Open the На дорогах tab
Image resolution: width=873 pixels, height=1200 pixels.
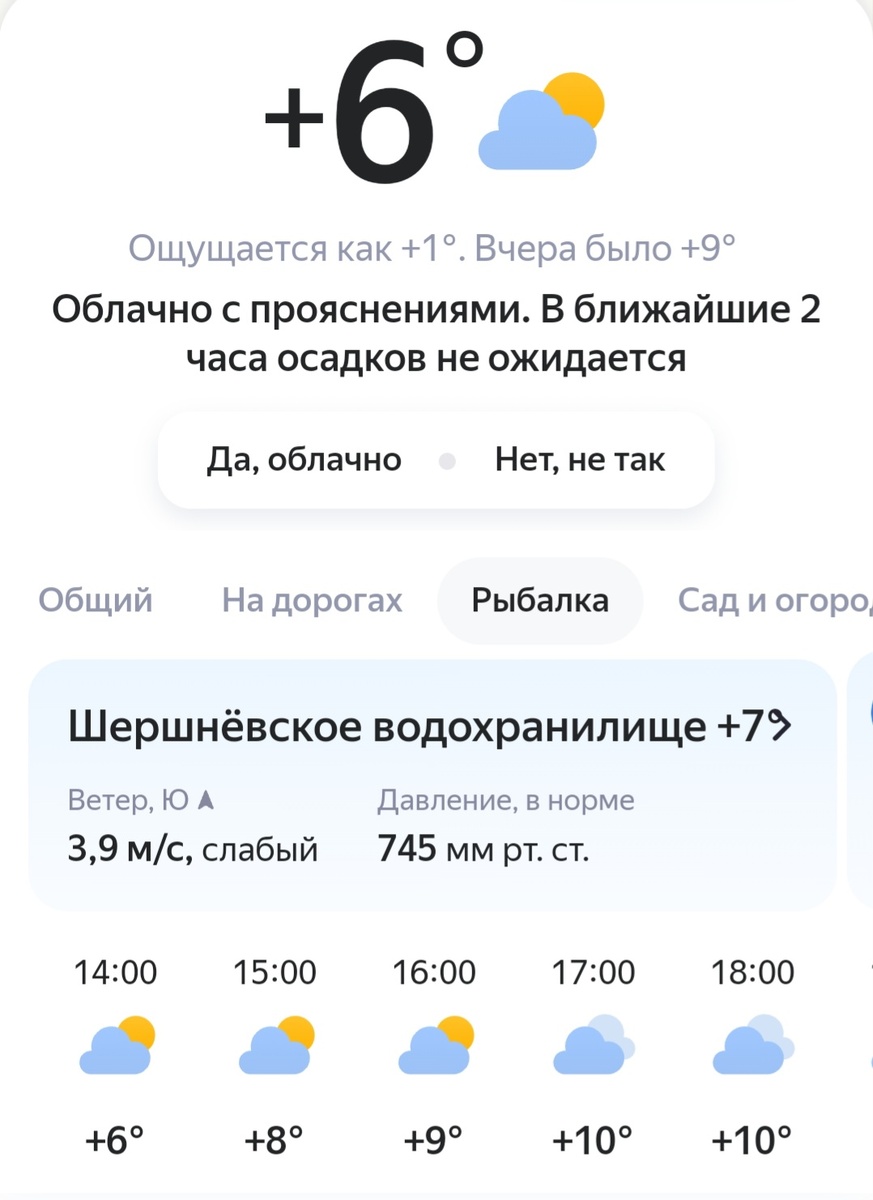pyautogui.click(x=311, y=601)
